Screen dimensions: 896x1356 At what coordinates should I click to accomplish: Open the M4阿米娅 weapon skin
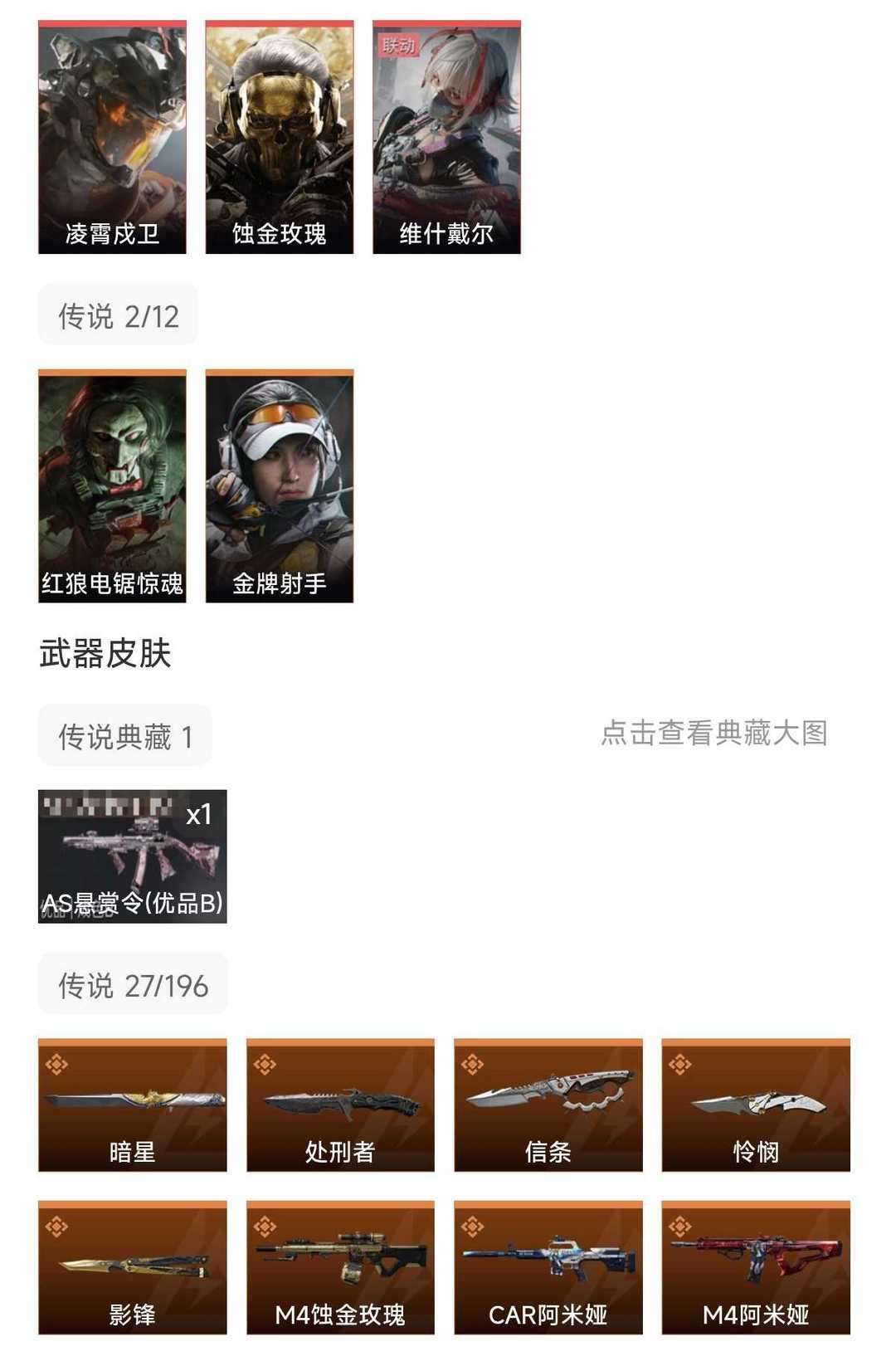[x=756, y=1267]
